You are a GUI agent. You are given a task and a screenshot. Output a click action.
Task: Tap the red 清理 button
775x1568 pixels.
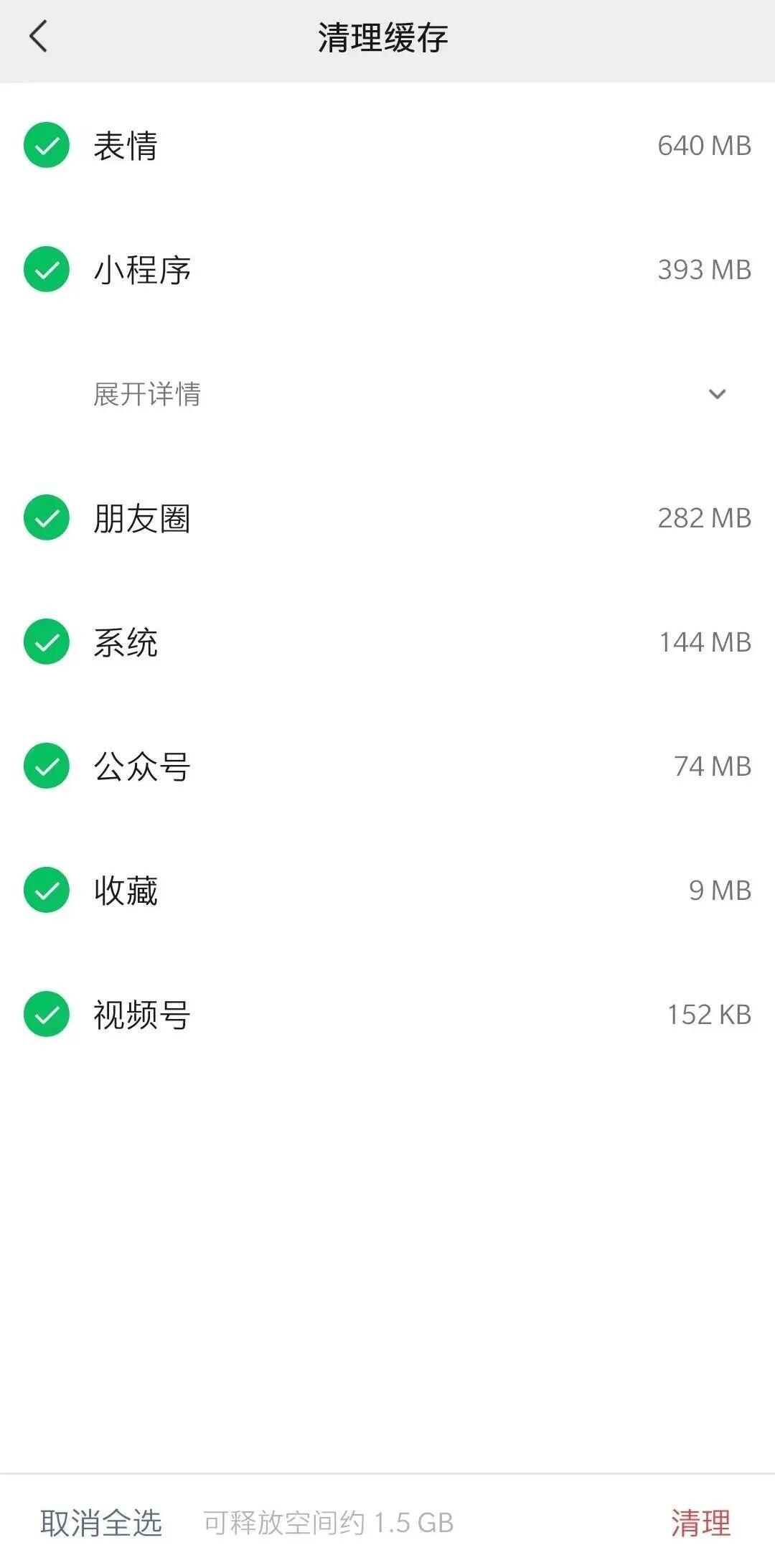click(700, 1522)
